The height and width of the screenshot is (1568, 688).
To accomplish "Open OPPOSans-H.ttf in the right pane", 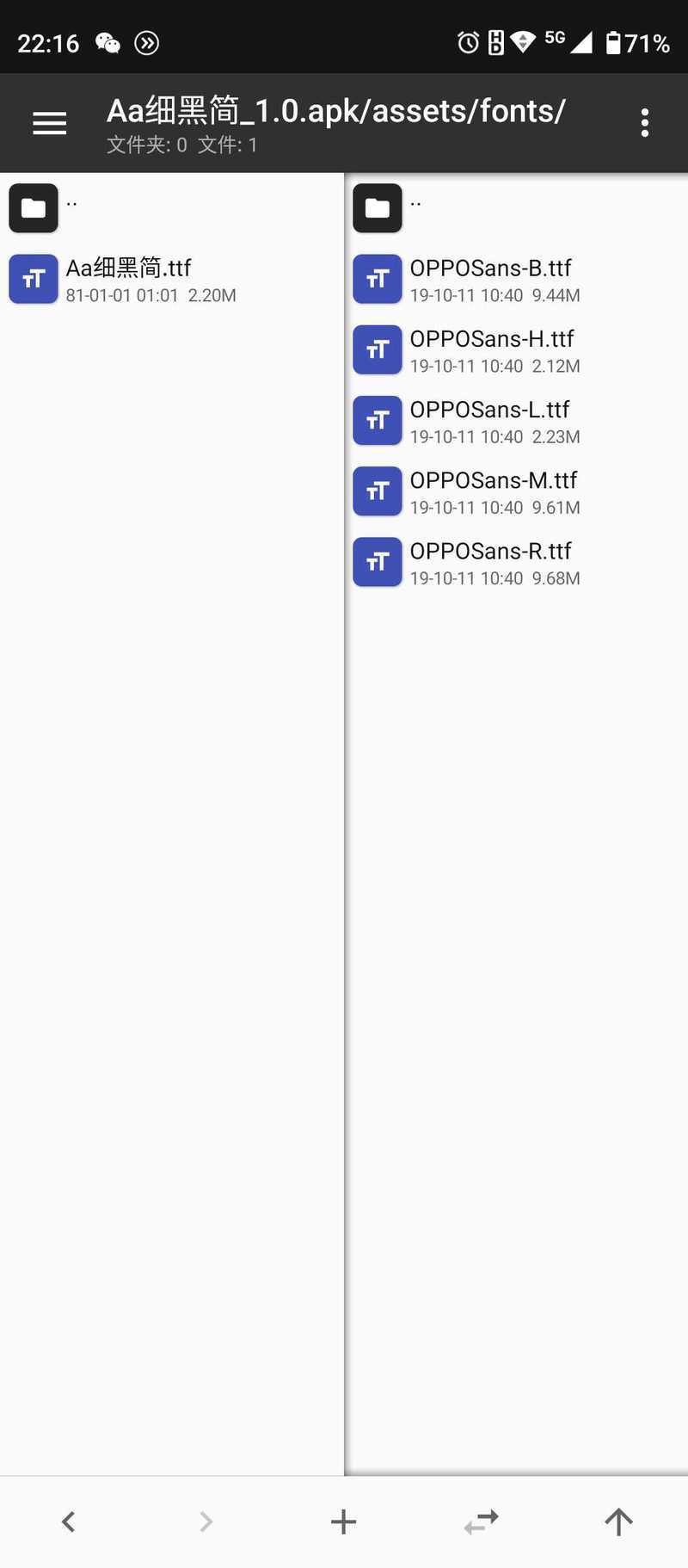I will 516,349.
